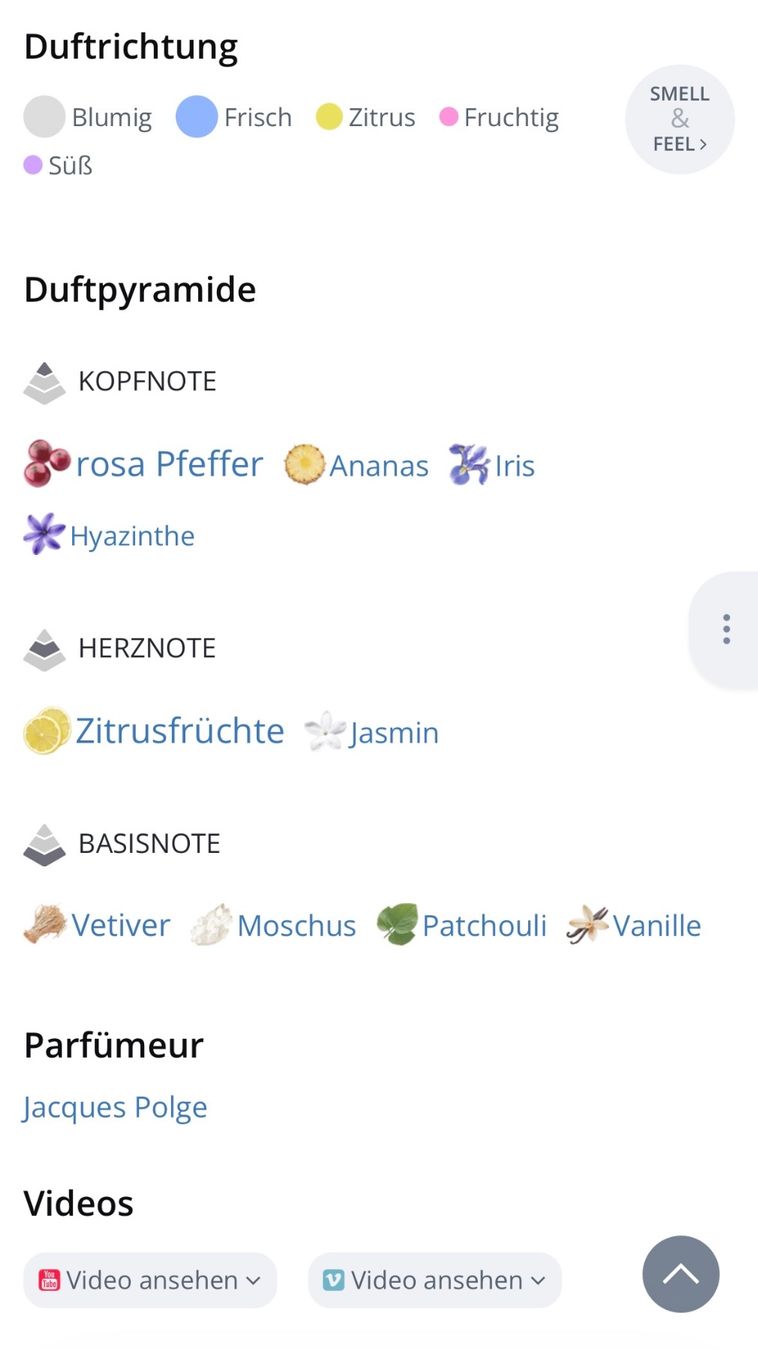758x1350 pixels.
Task: Open perfumer Jacques Polge's page
Action: pos(115,1108)
